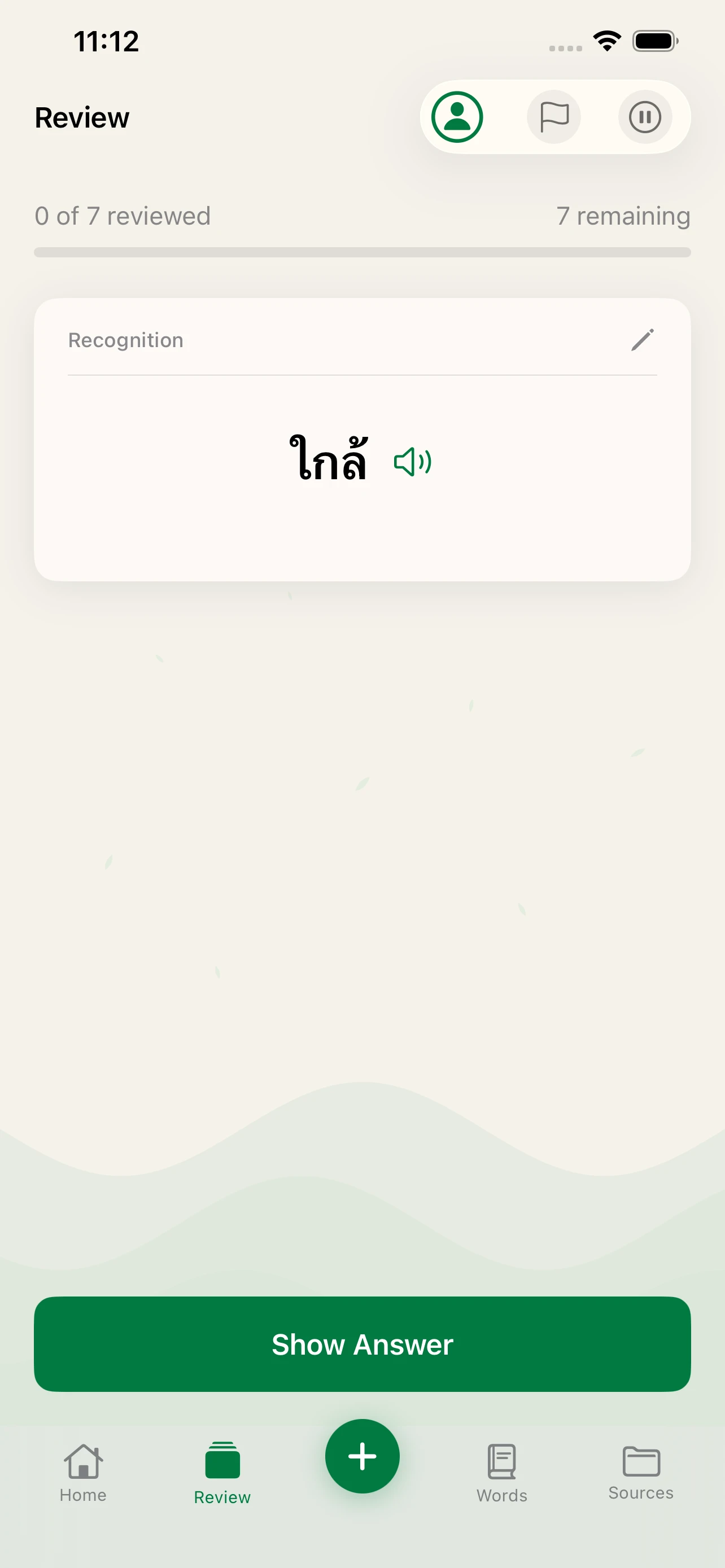Pause the review session
This screenshot has height=1568, width=725.
coord(645,117)
